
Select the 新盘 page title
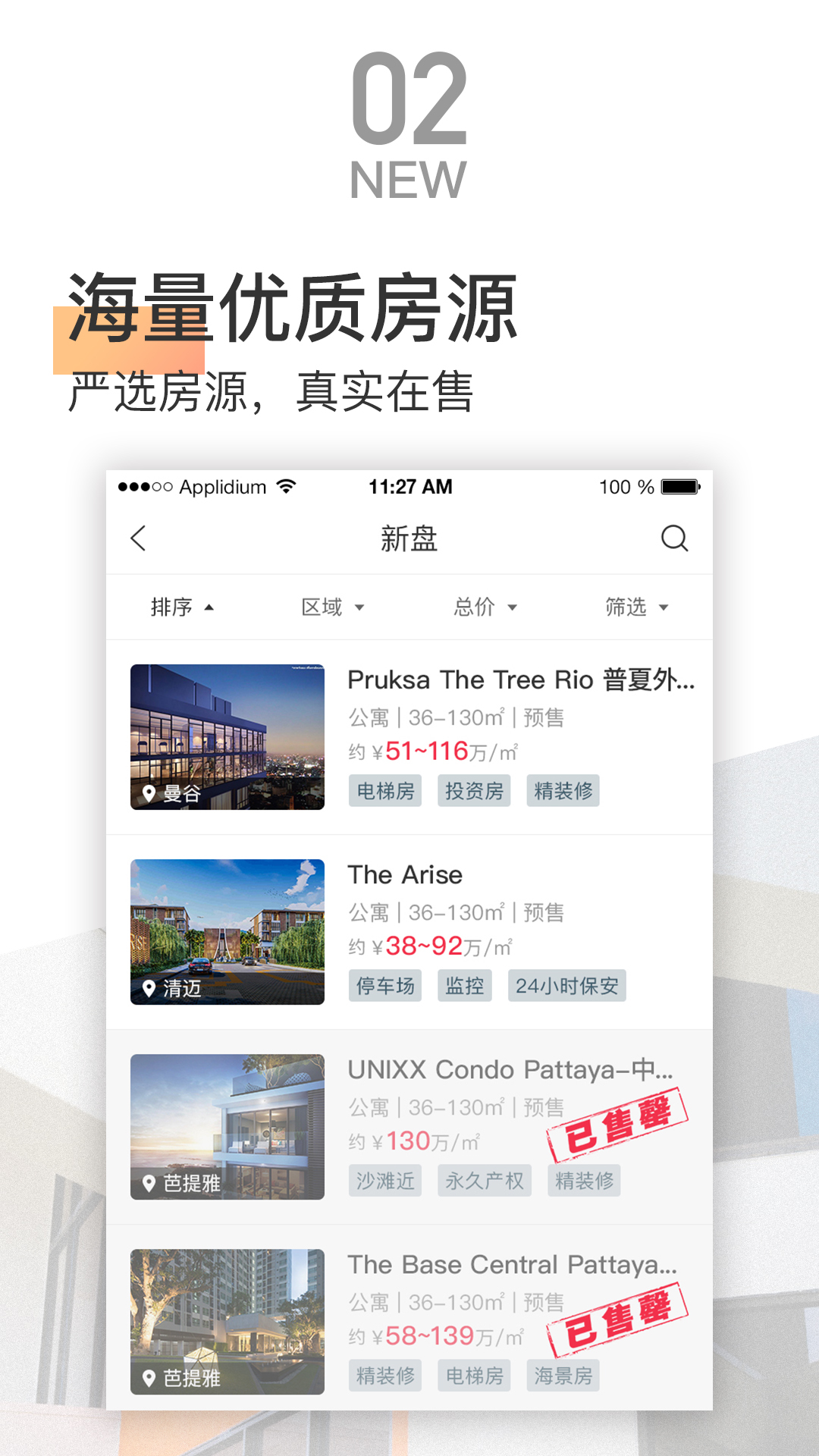409,539
